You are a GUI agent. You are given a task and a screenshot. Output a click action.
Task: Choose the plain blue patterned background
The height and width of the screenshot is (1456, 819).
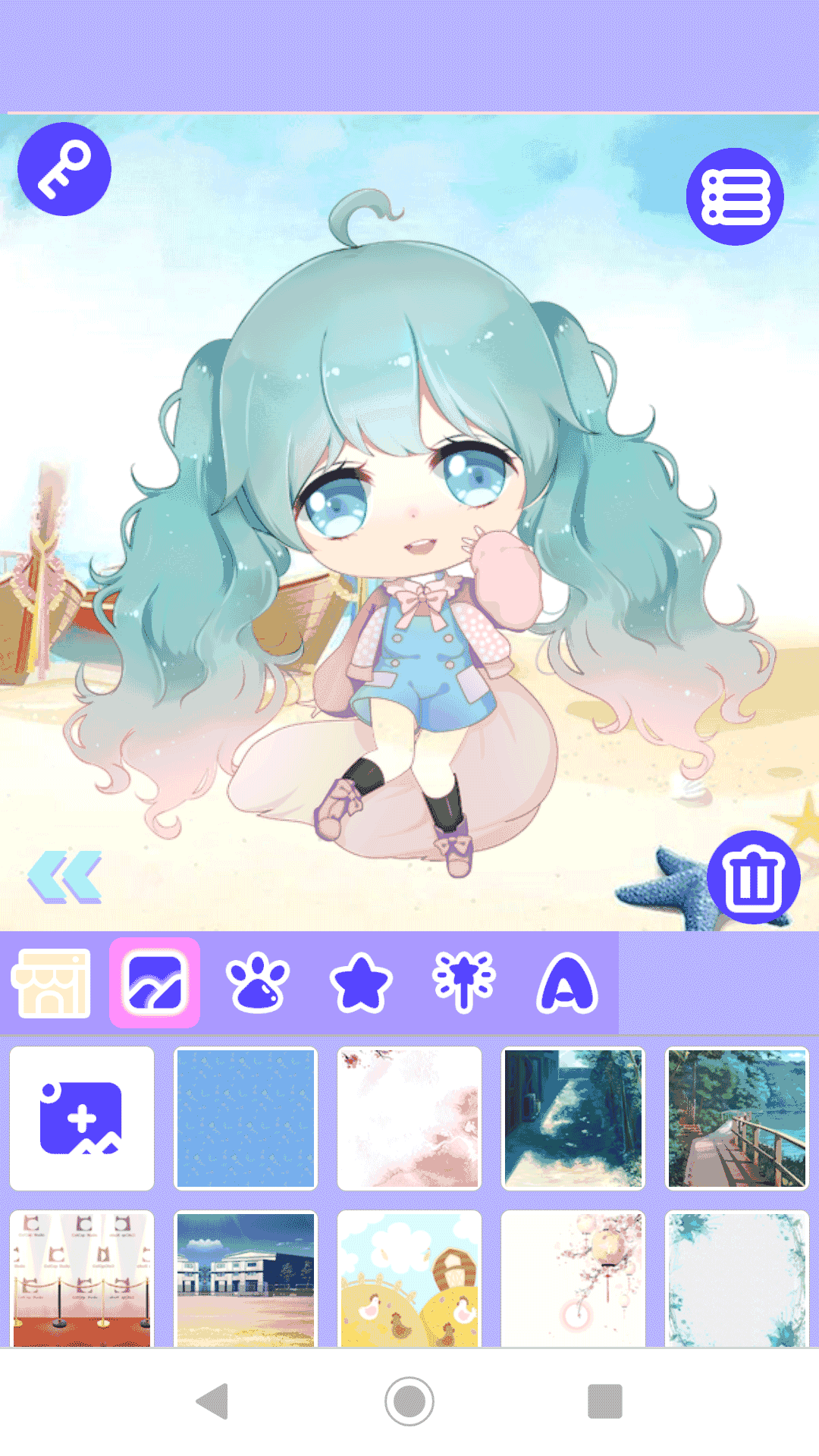point(246,1119)
